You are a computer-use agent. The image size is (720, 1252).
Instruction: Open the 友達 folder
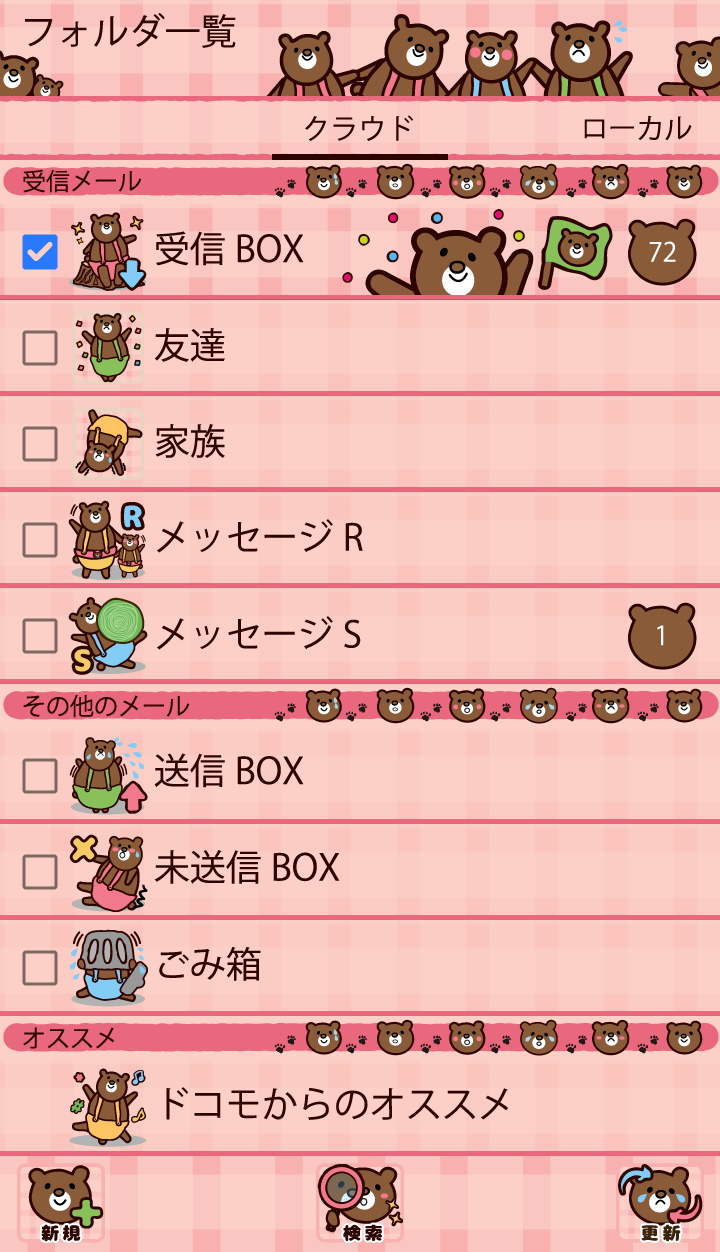[190, 346]
